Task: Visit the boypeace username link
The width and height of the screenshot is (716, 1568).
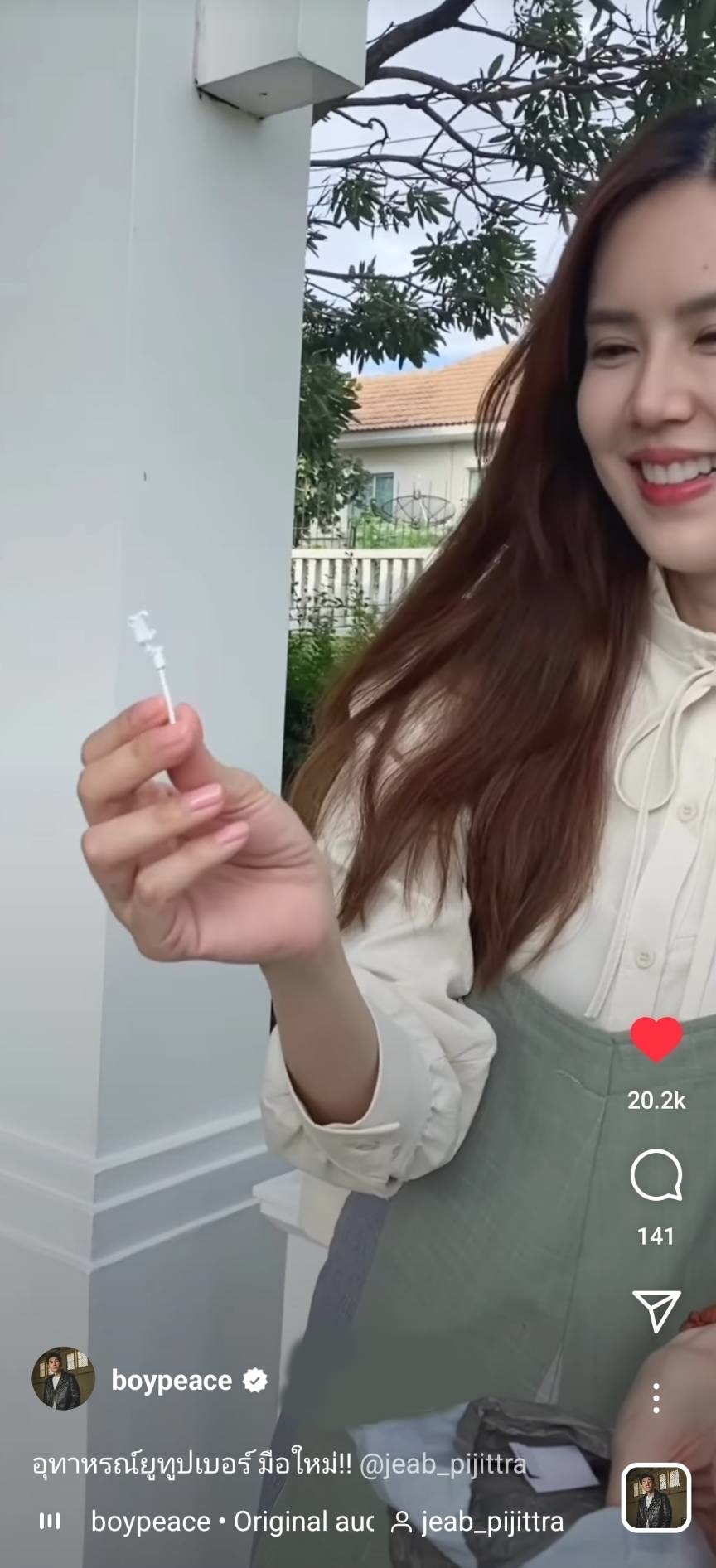Action: [x=172, y=1381]
